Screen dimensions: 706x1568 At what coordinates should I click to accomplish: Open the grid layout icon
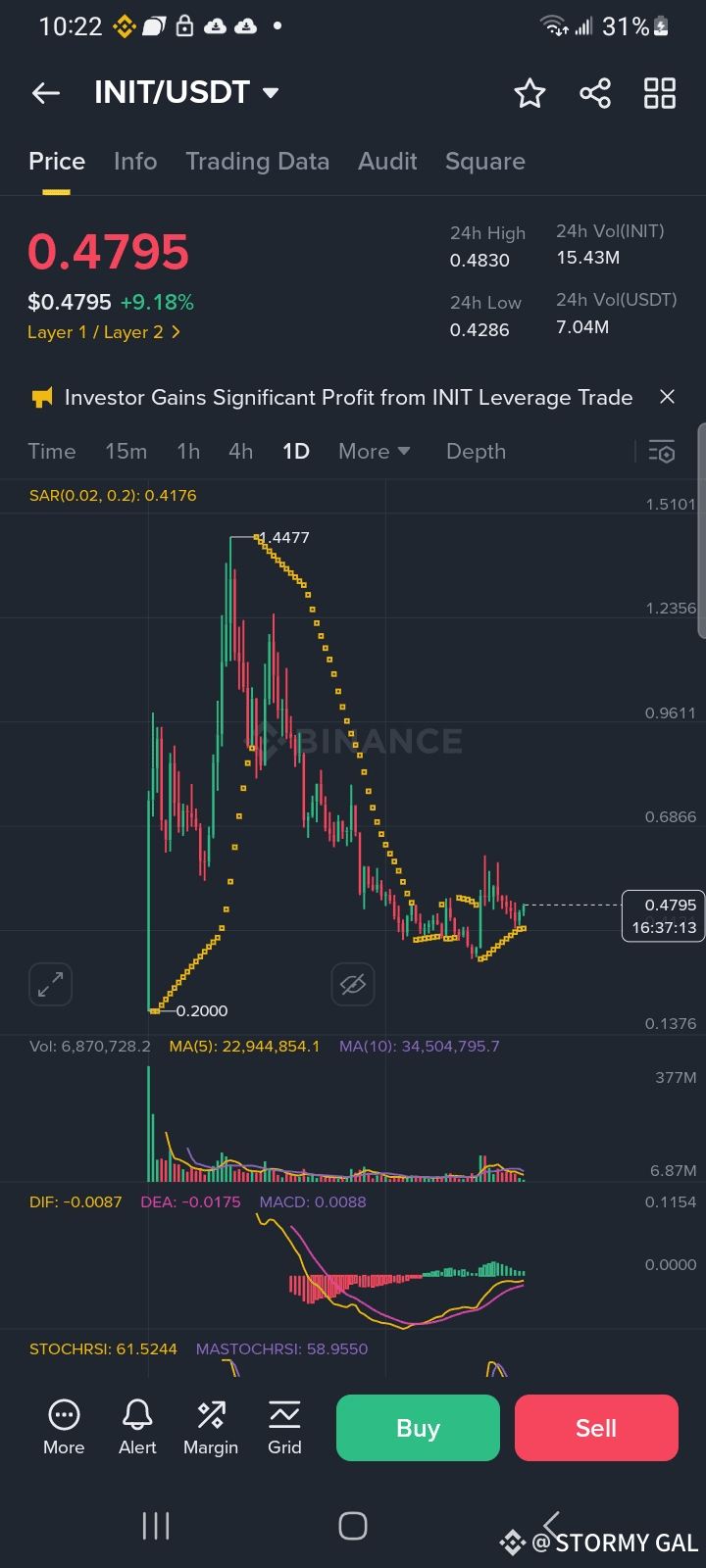click(660, 93)
